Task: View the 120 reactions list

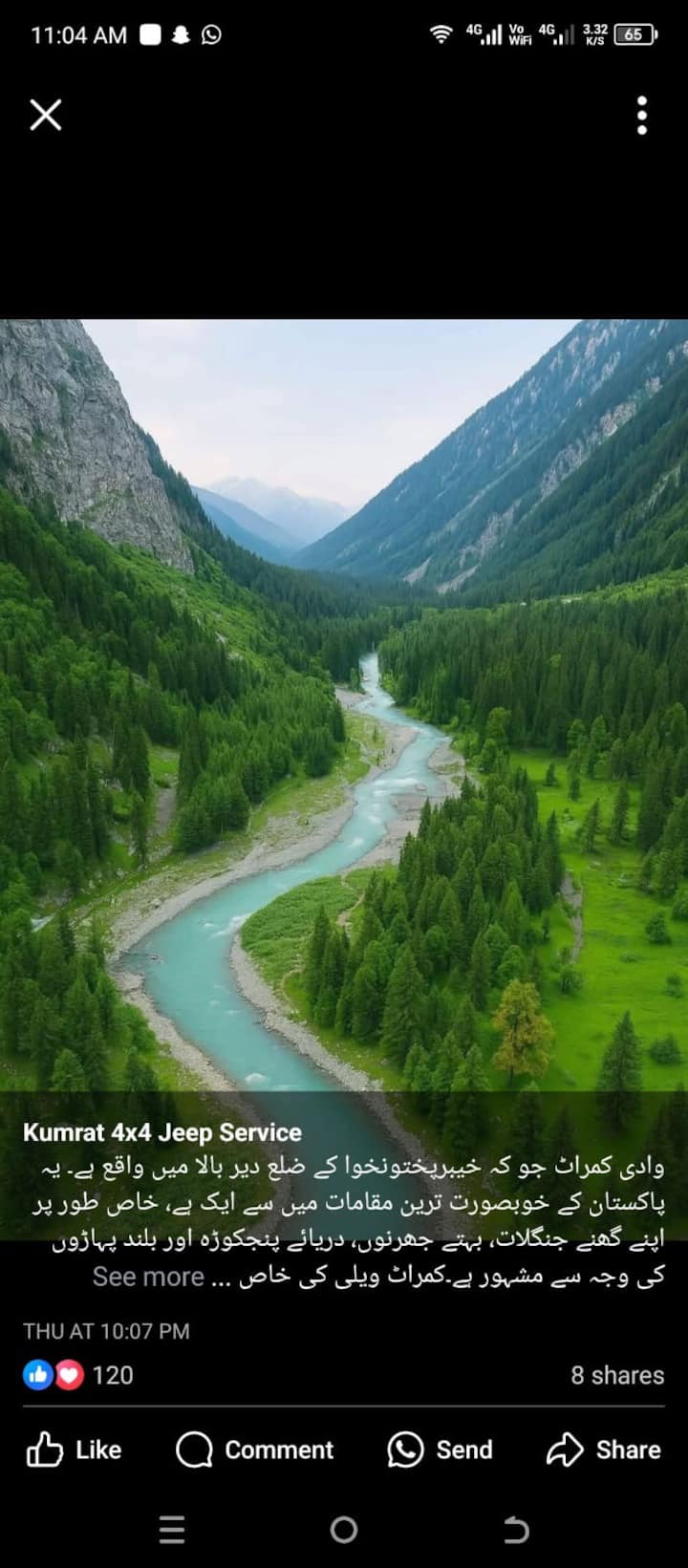Action: [x=78, y=1375]
